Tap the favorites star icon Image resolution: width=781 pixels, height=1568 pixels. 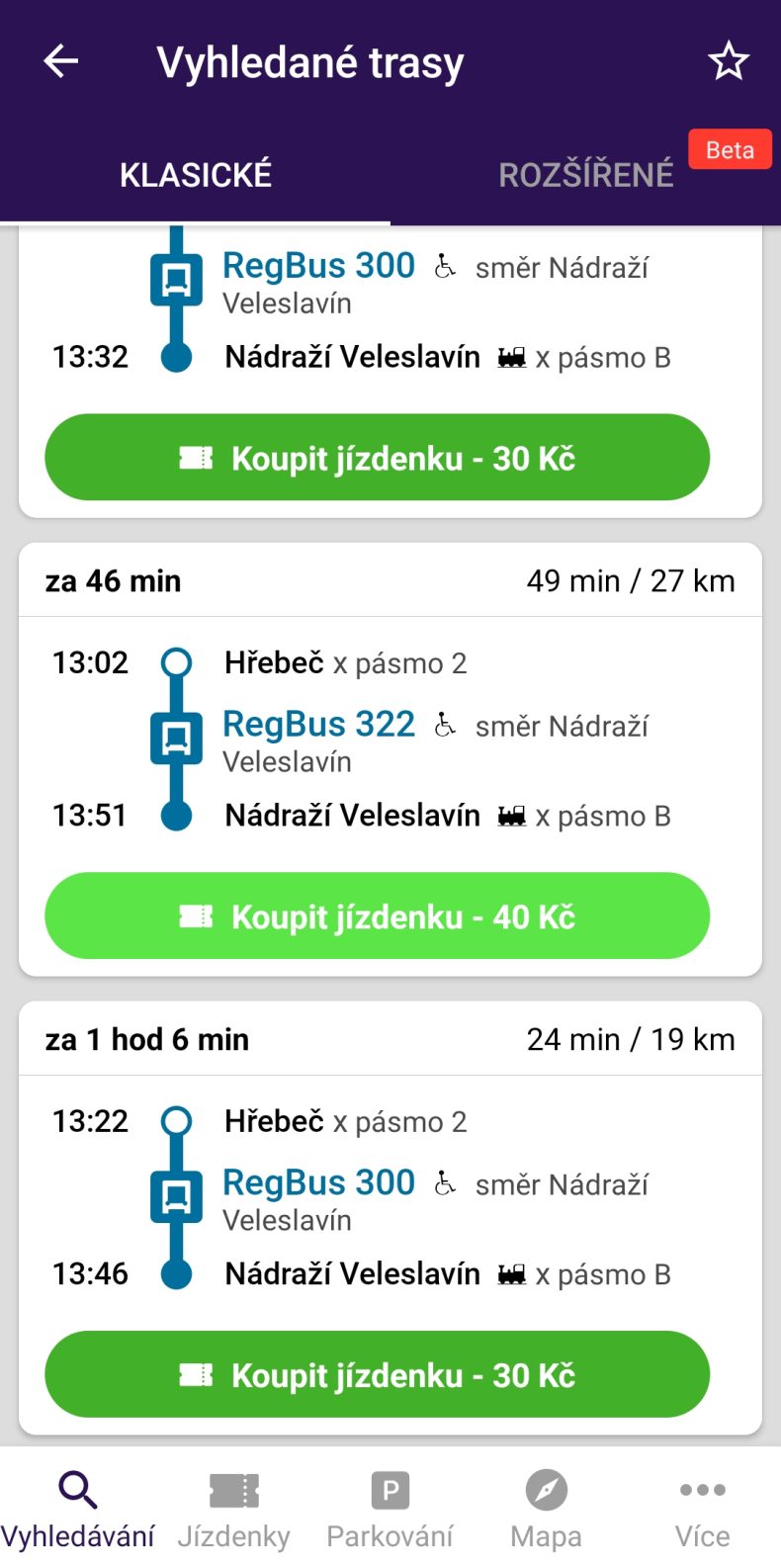728,60
